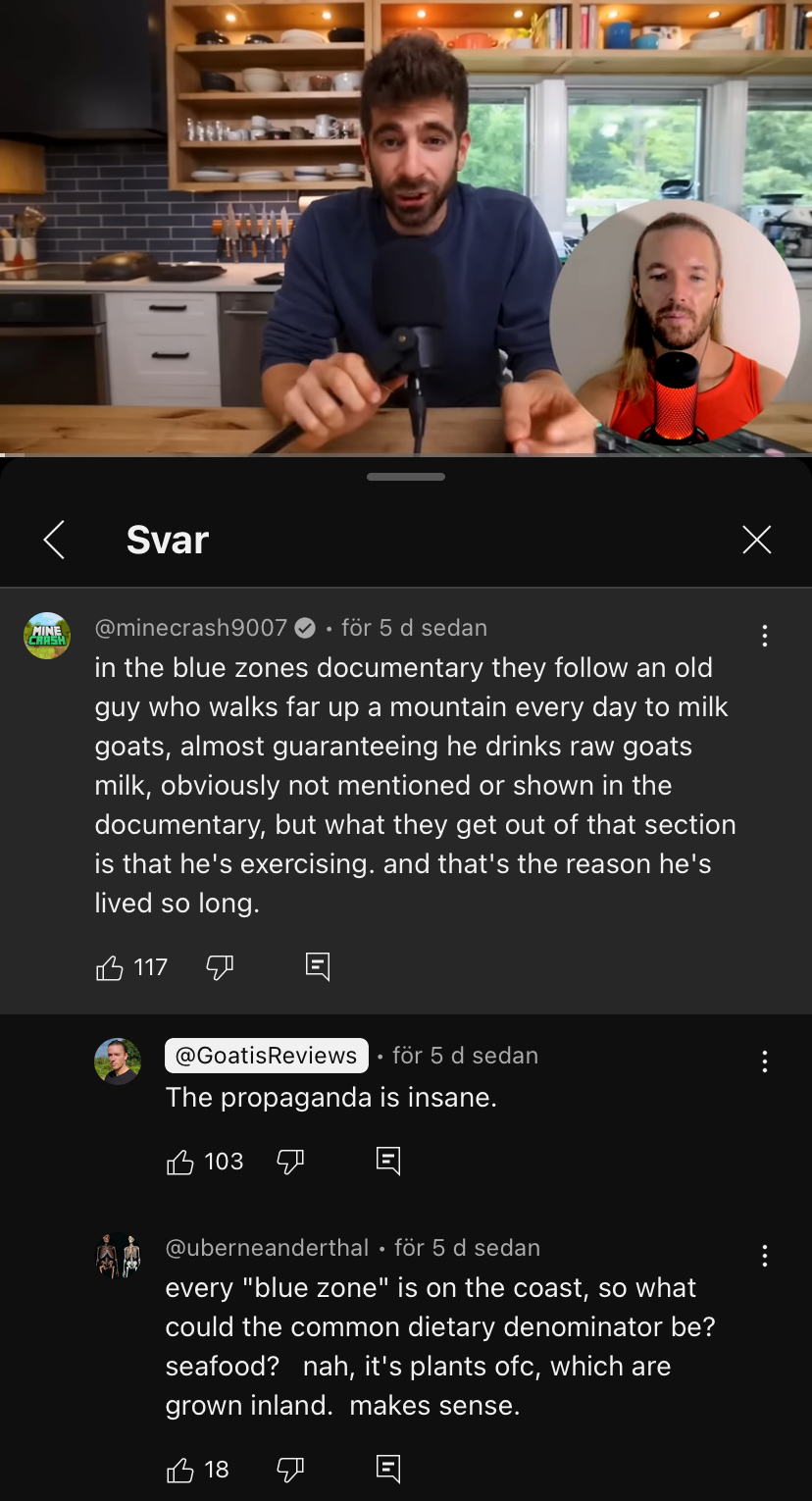This screenshot has width=812, height=1501.
Task: Dislike @uberneanderthal's reply
Action: pyautogui.click(x=290, y=1470)
